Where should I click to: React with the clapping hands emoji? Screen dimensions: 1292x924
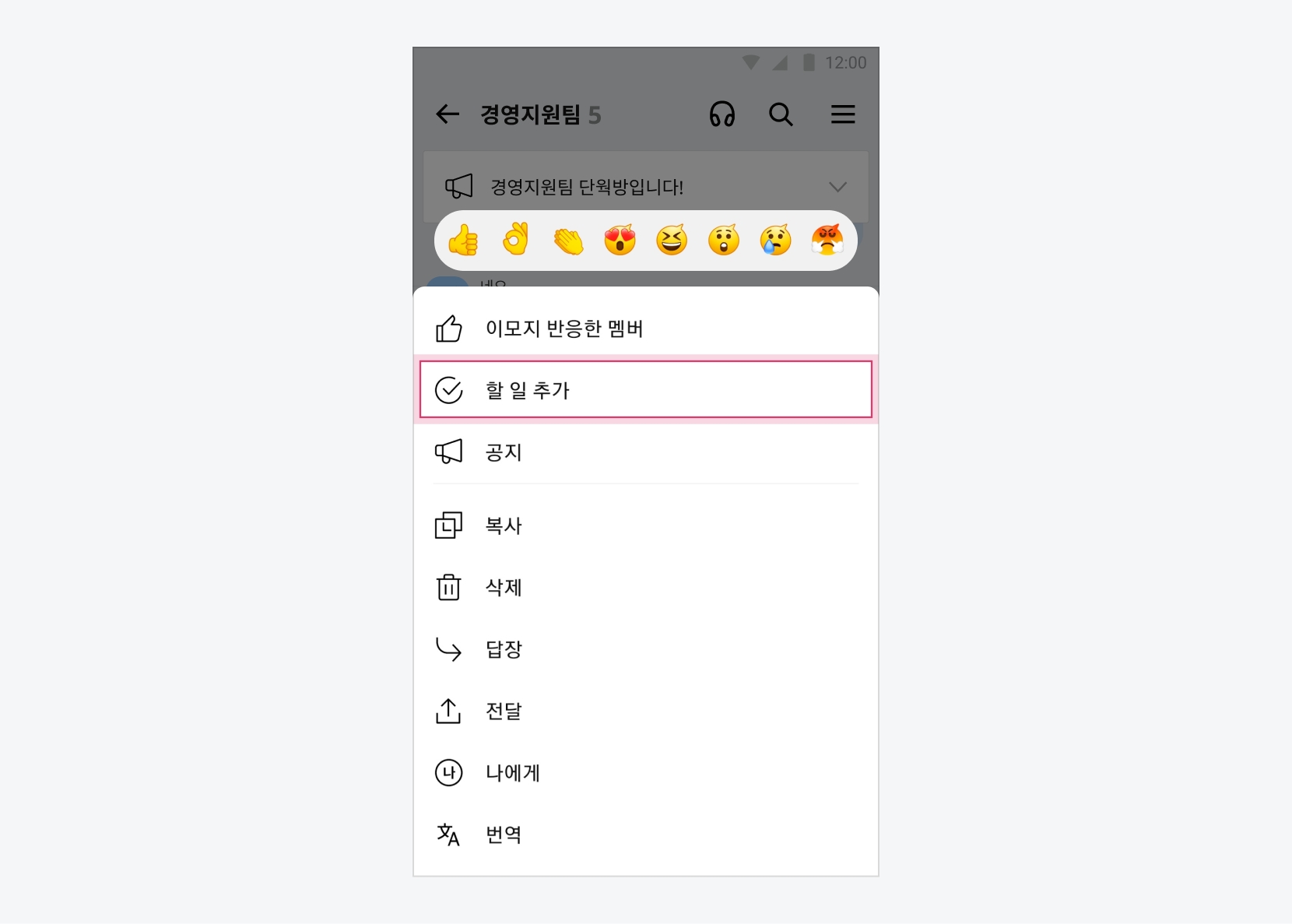point(568,241)
